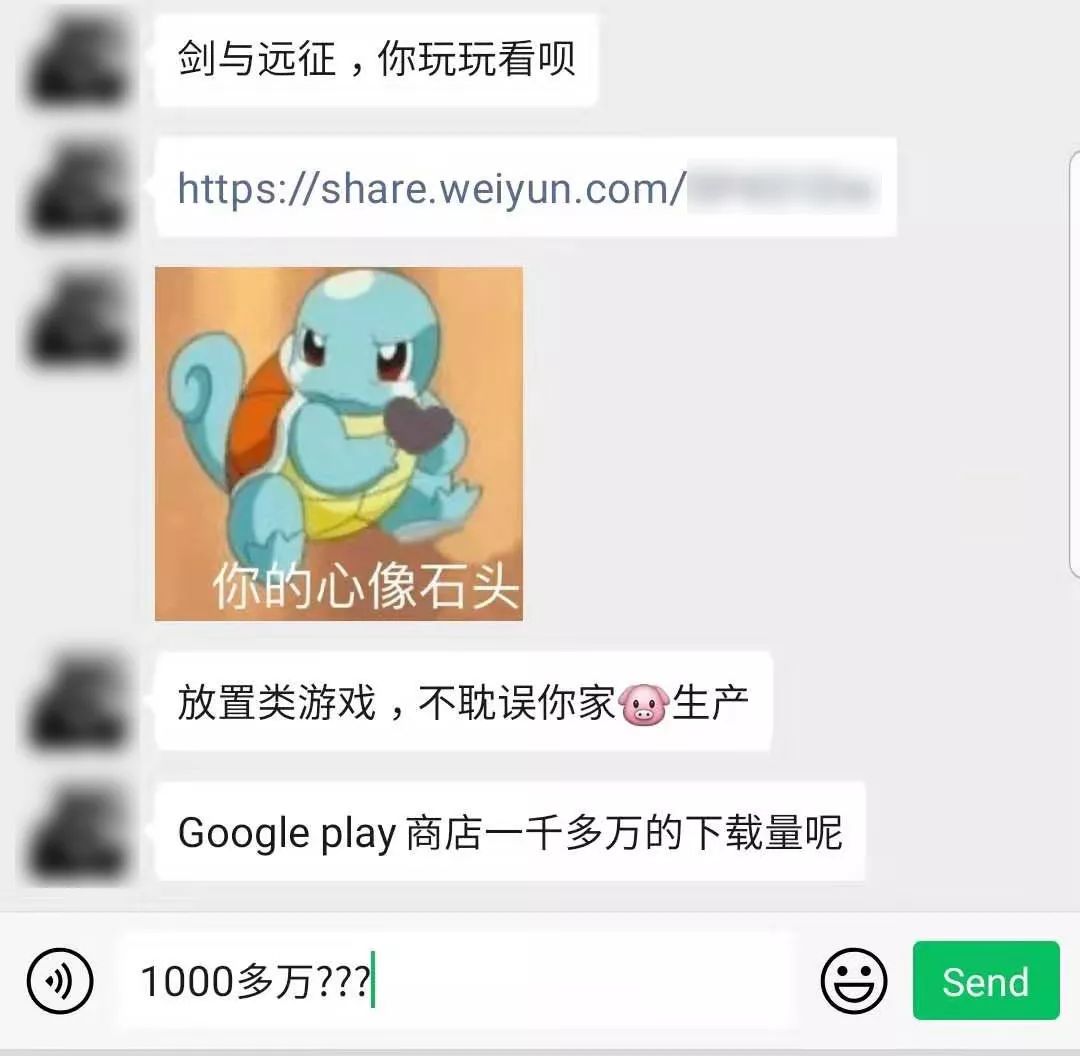Viewport: 1080px width, 1056px height.
Task: Open the share.weiyun.com link
Action: [430, 188]
